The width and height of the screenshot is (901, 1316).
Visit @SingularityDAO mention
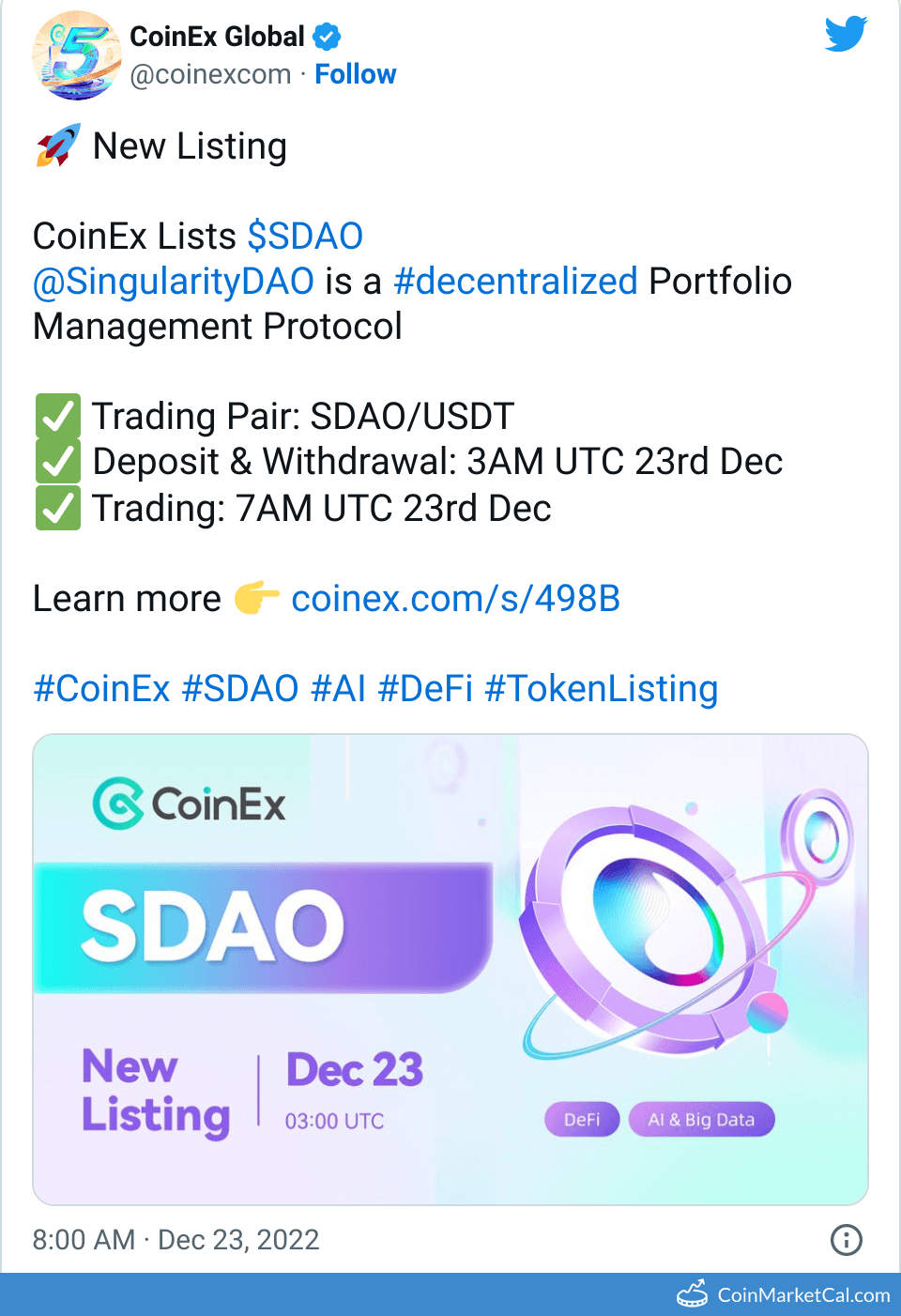[x=174, y=282]
